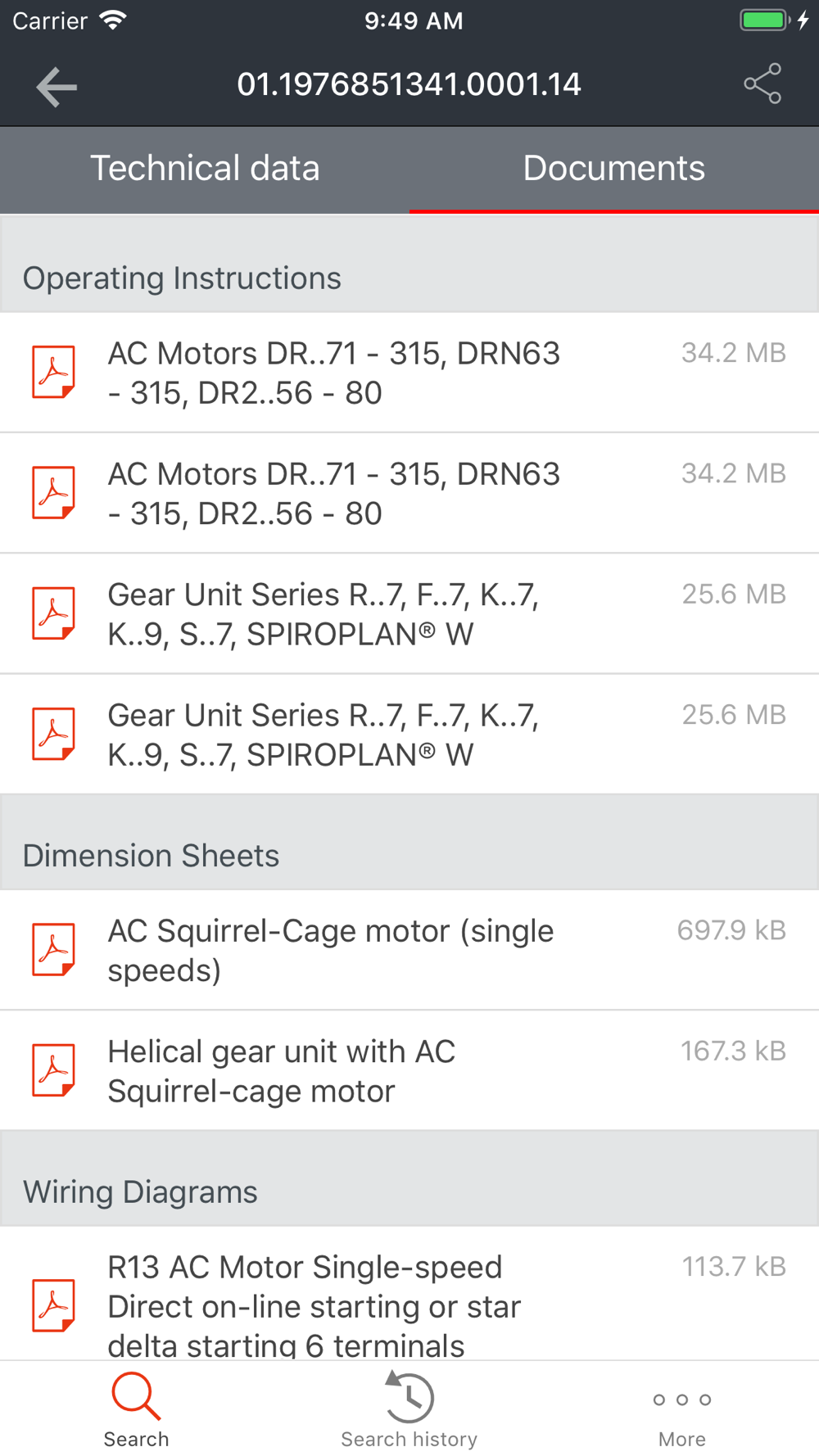Open first Gear Unit Series R..7 document
Screen dimensions: 819x1456
(x=409, y=613)
